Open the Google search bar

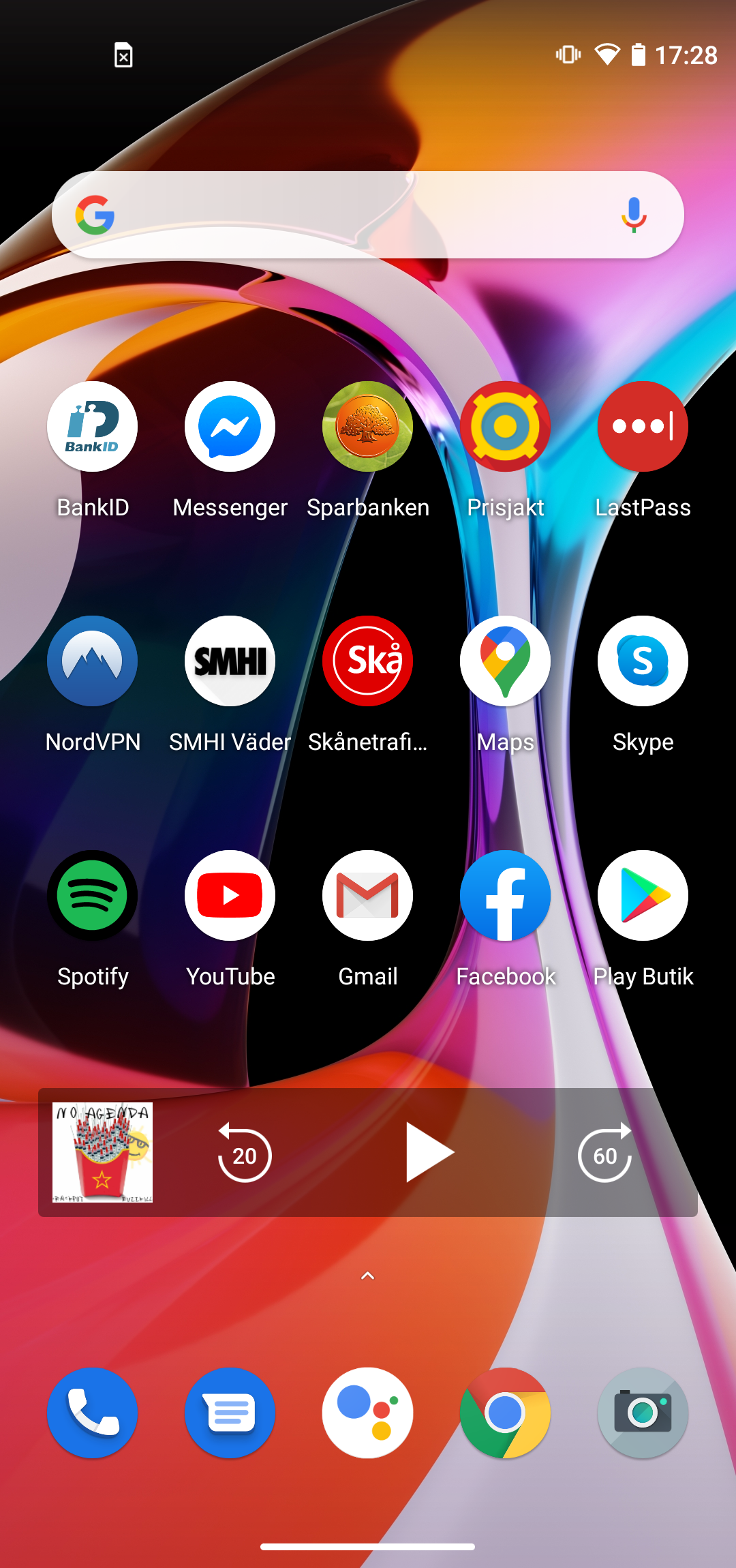click(354, 215)
